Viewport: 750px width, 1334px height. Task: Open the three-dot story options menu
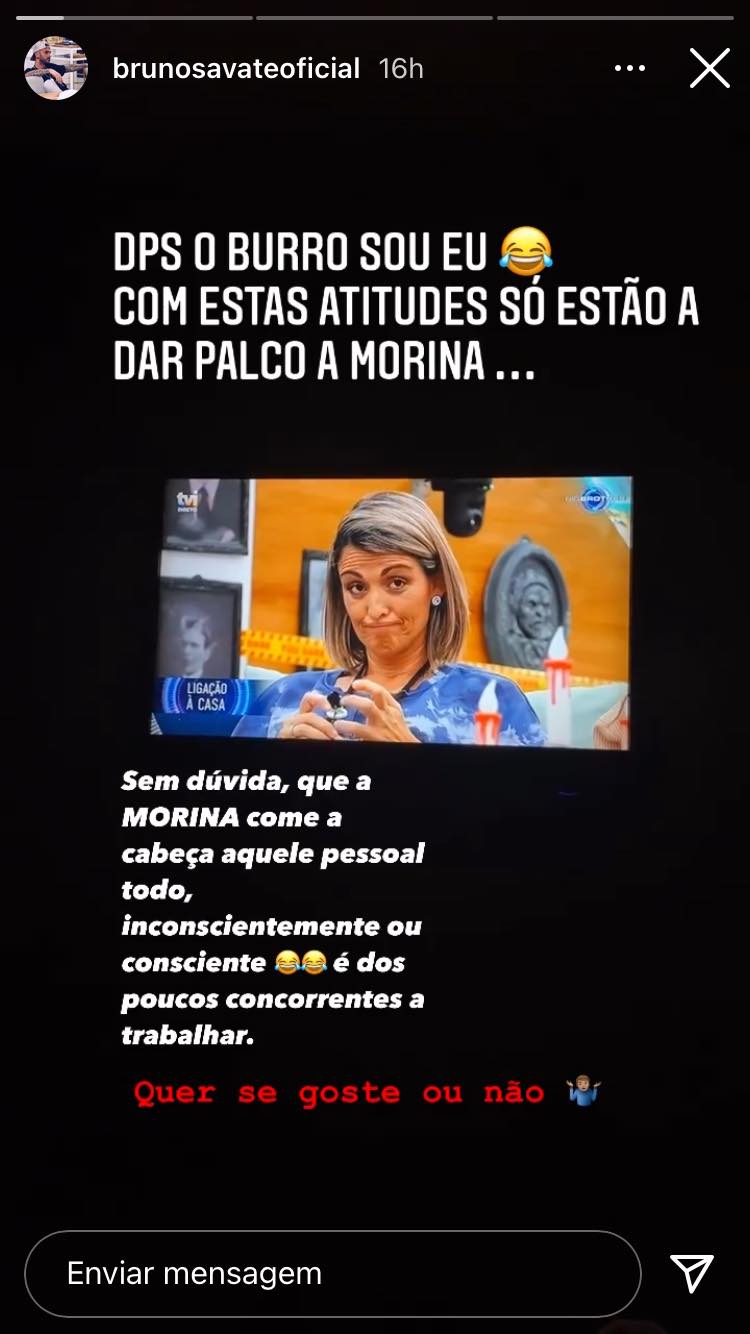pos(630,68)
